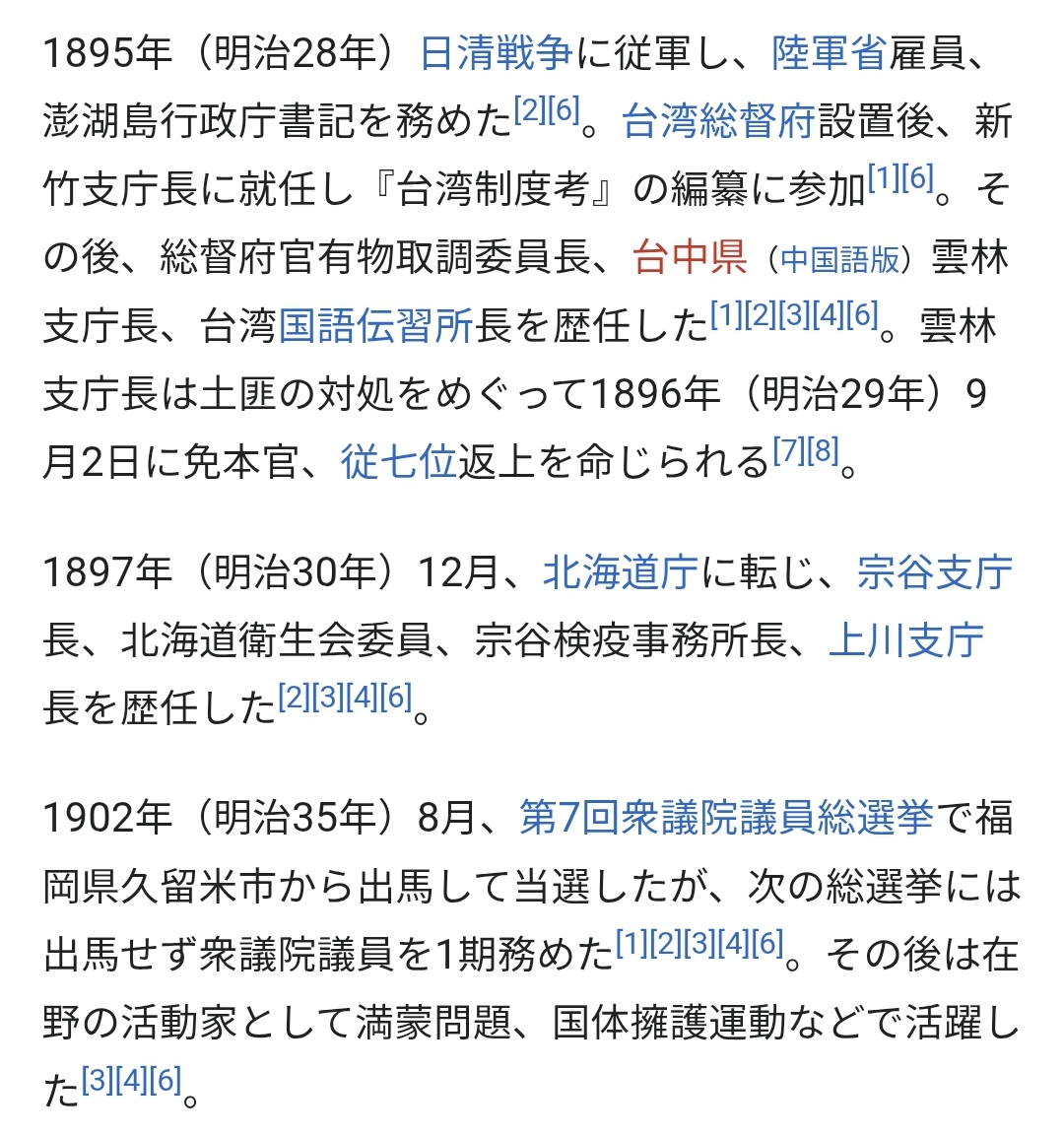Tap the red 台中県 link
The image size is (1064, 1137).
pyautogui.click(x=690, y=257)
